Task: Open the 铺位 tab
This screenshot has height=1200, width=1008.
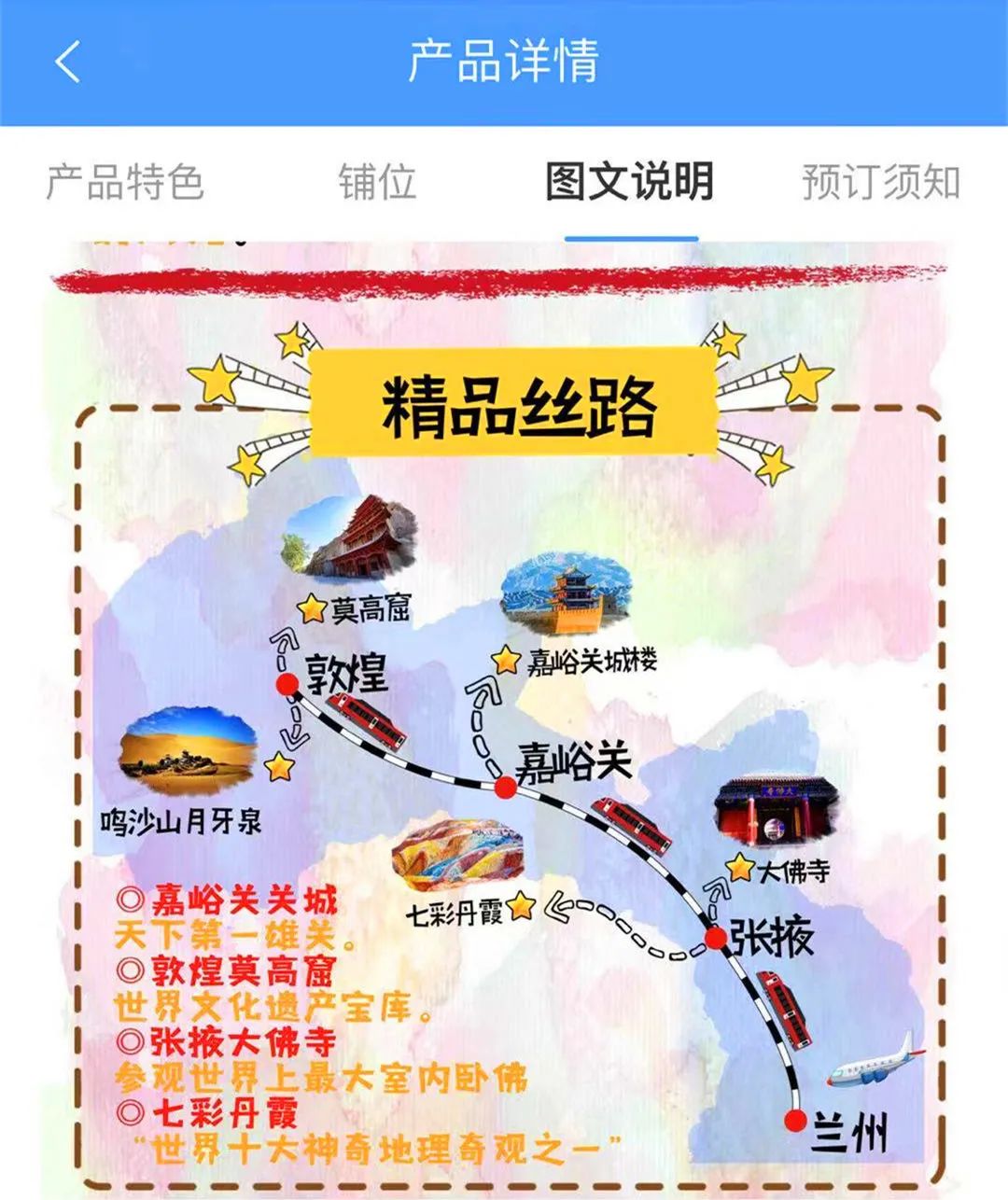Action: 377,181
